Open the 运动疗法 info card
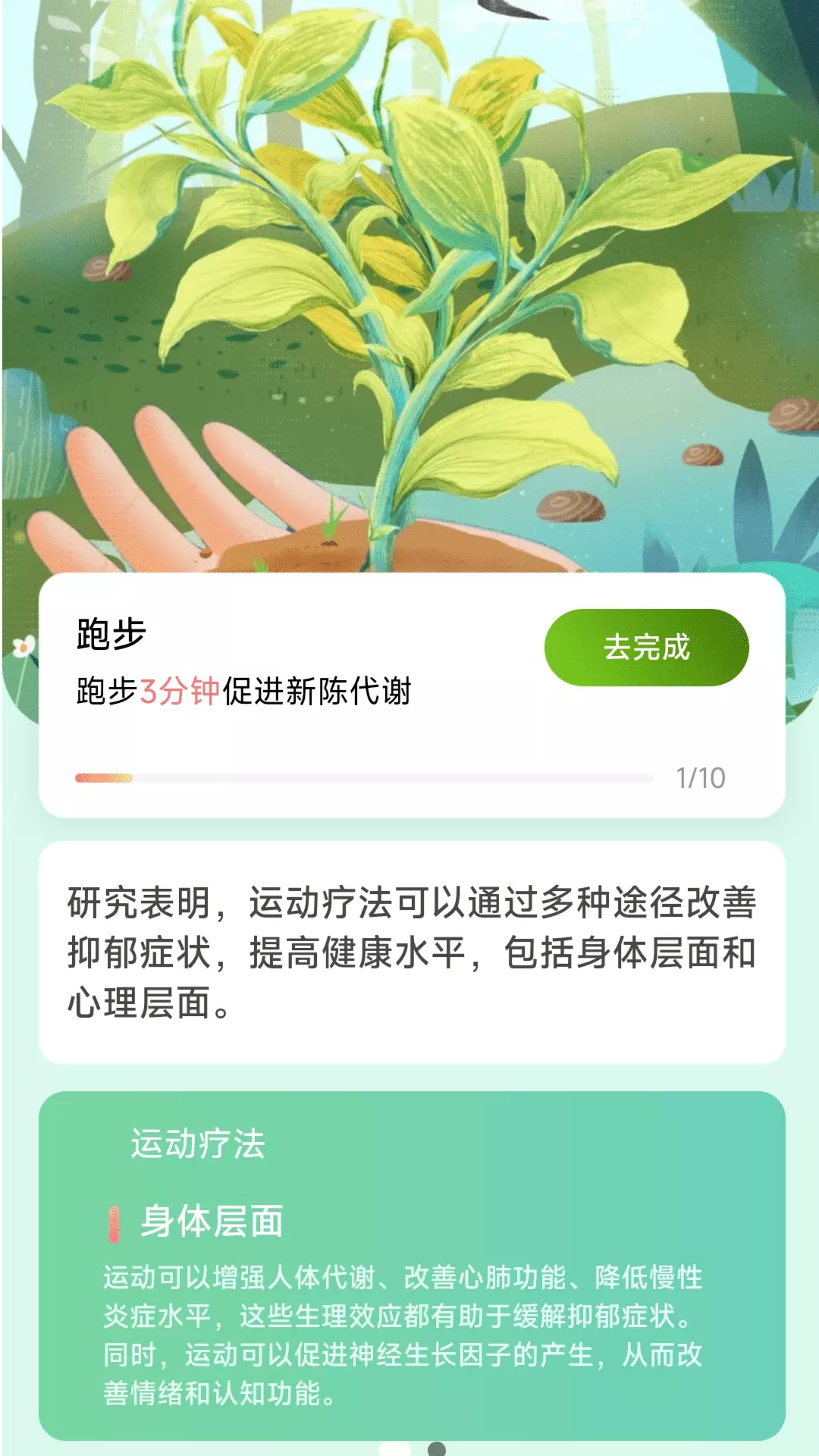 pos(412,1266)
